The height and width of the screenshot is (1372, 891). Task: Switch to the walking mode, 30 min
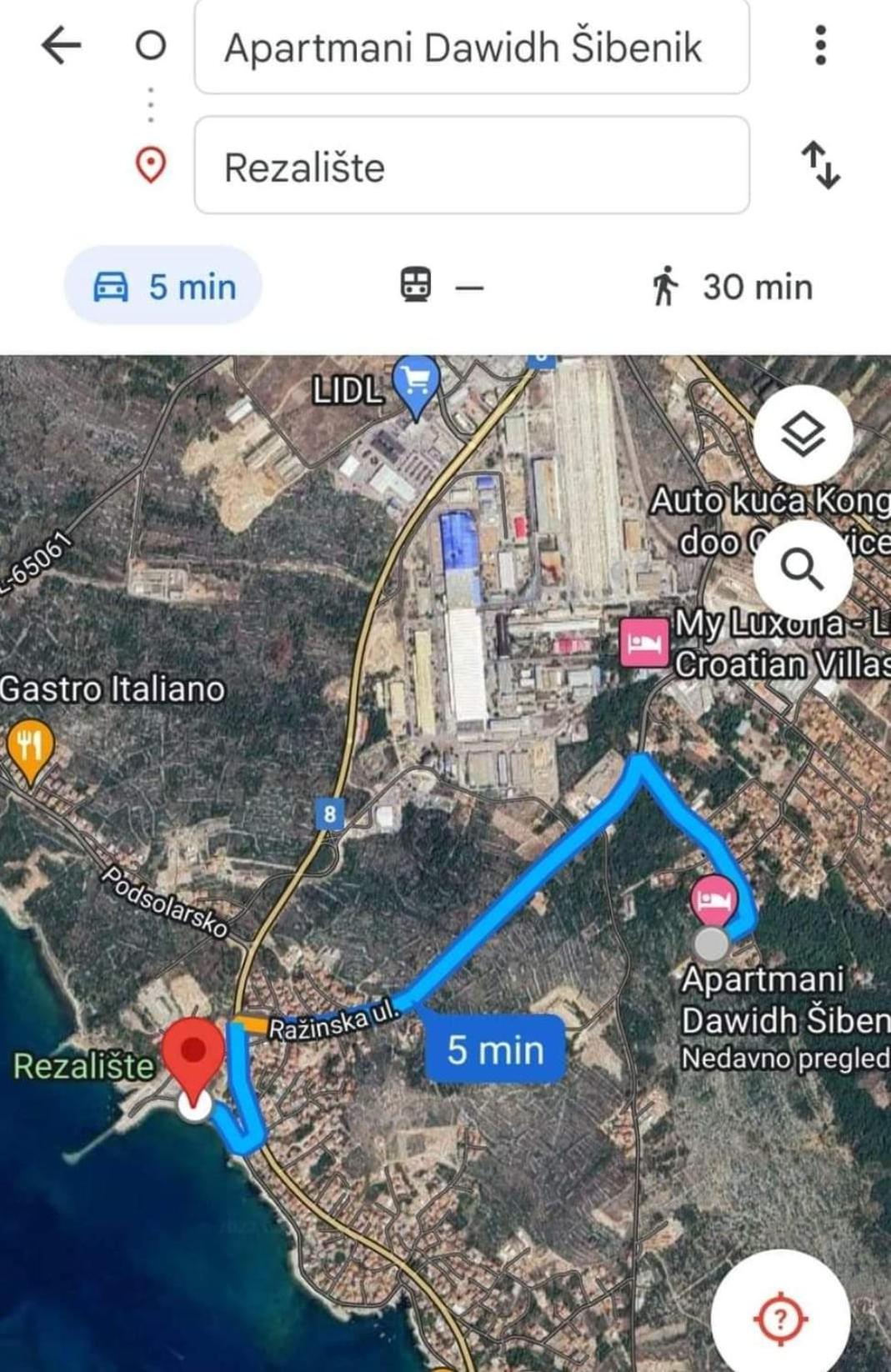click(x=731, y=286)
